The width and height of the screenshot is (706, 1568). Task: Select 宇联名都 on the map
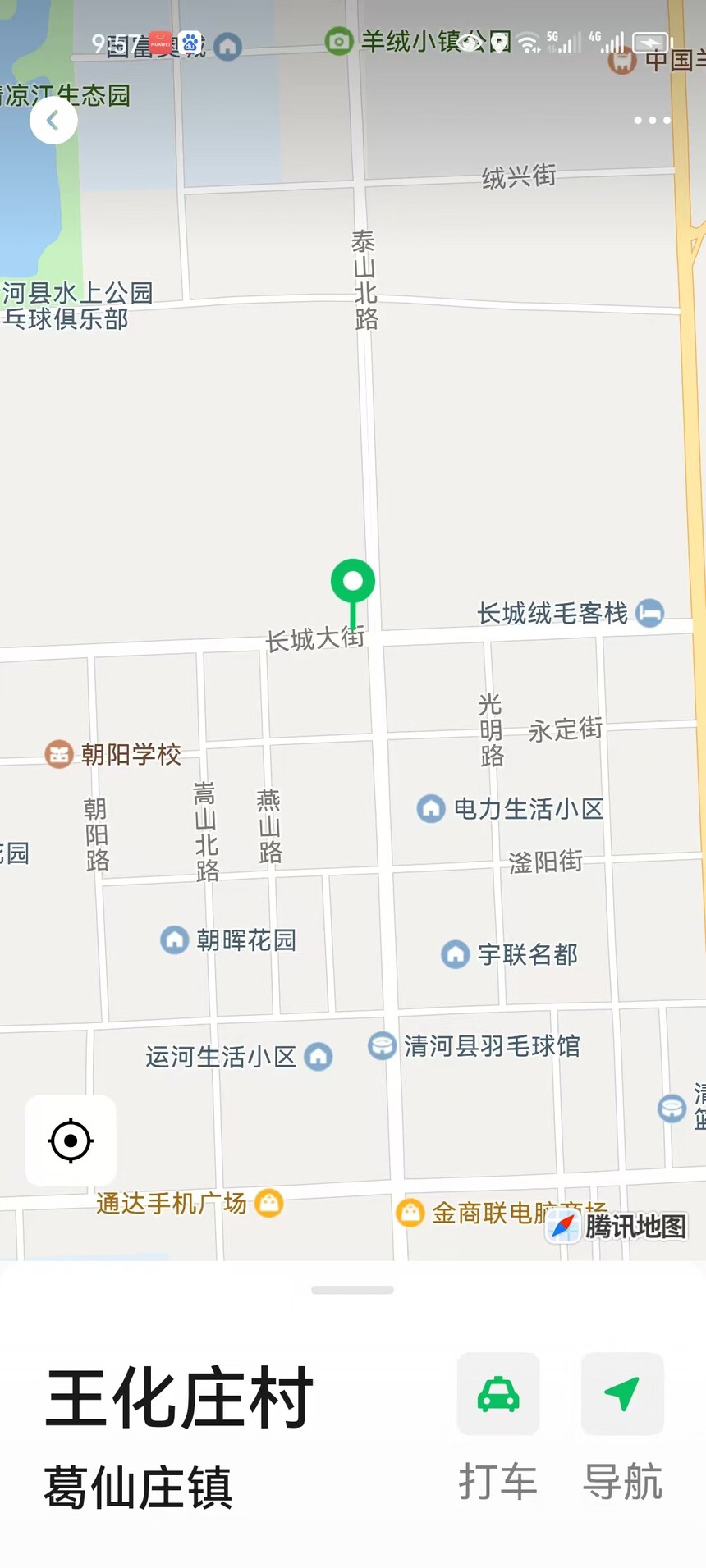point(456,954)
